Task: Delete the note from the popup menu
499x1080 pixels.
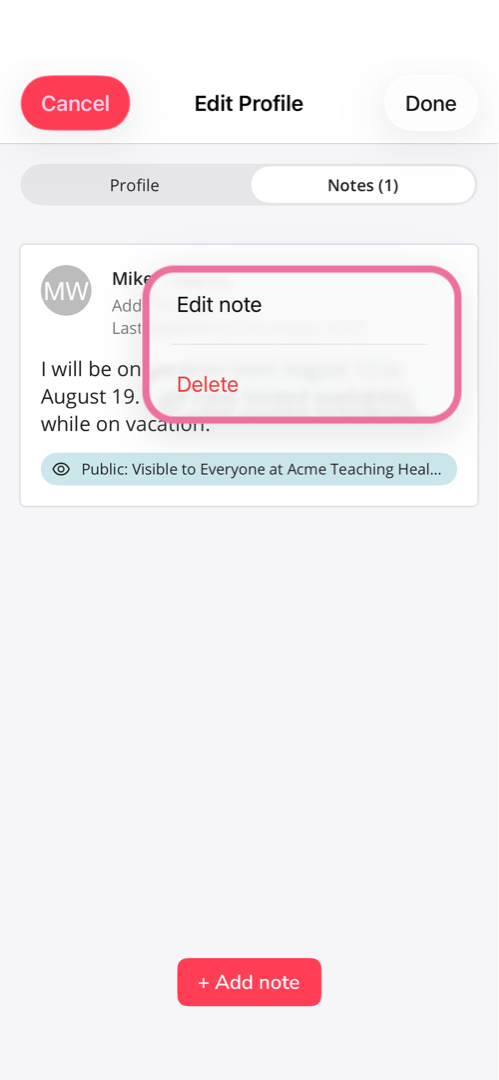Action: [x=300, y=384]
